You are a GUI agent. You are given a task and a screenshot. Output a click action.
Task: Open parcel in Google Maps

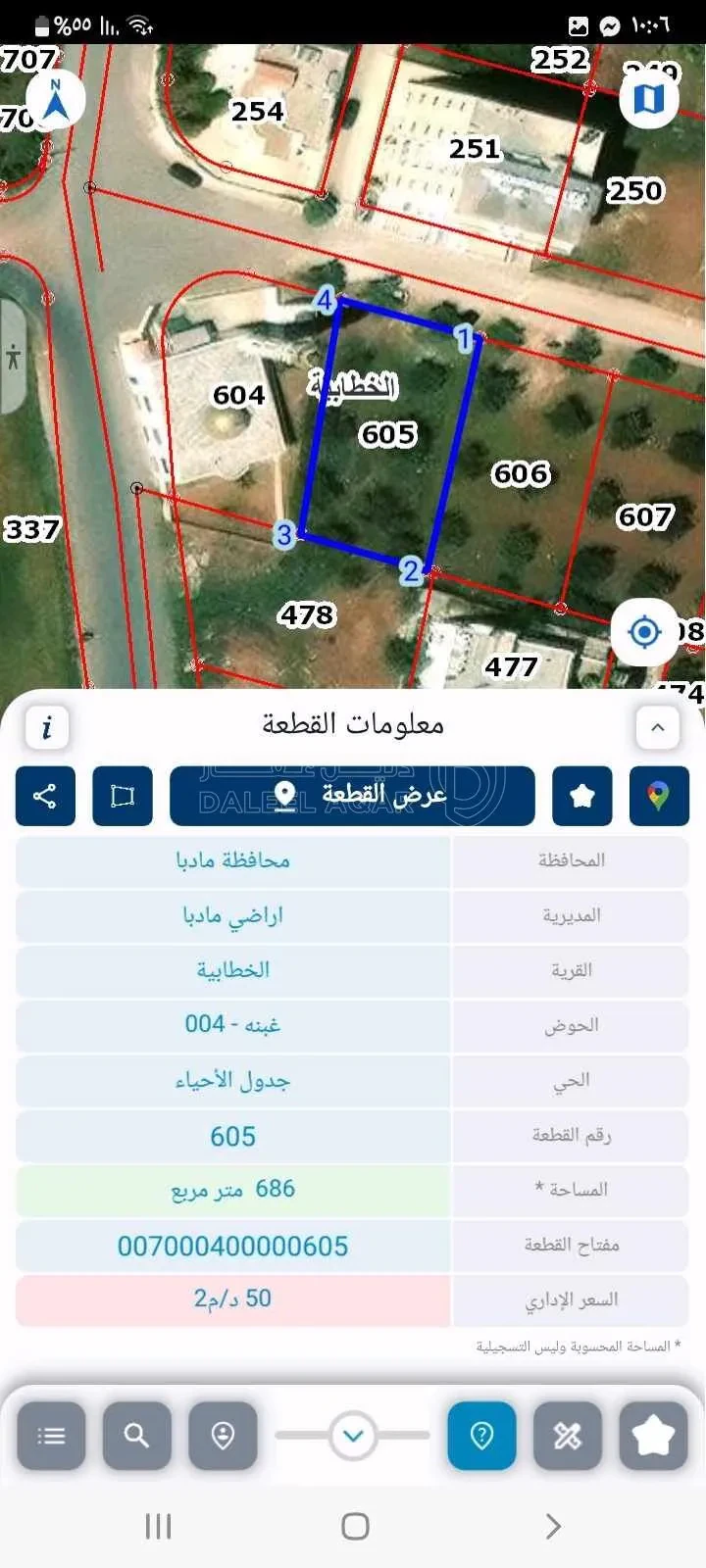click(659, 796)
